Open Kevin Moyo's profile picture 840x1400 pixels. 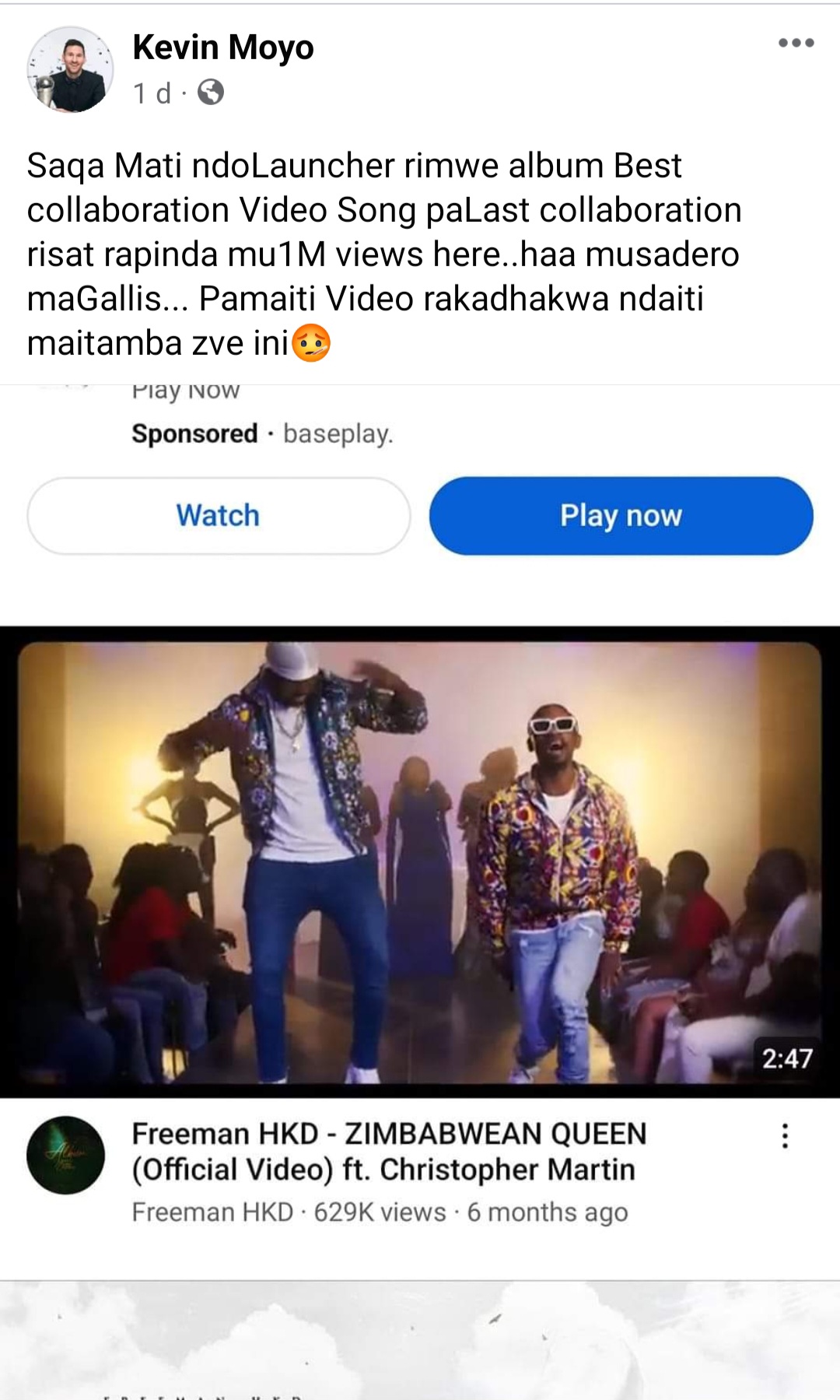(70, 70)
